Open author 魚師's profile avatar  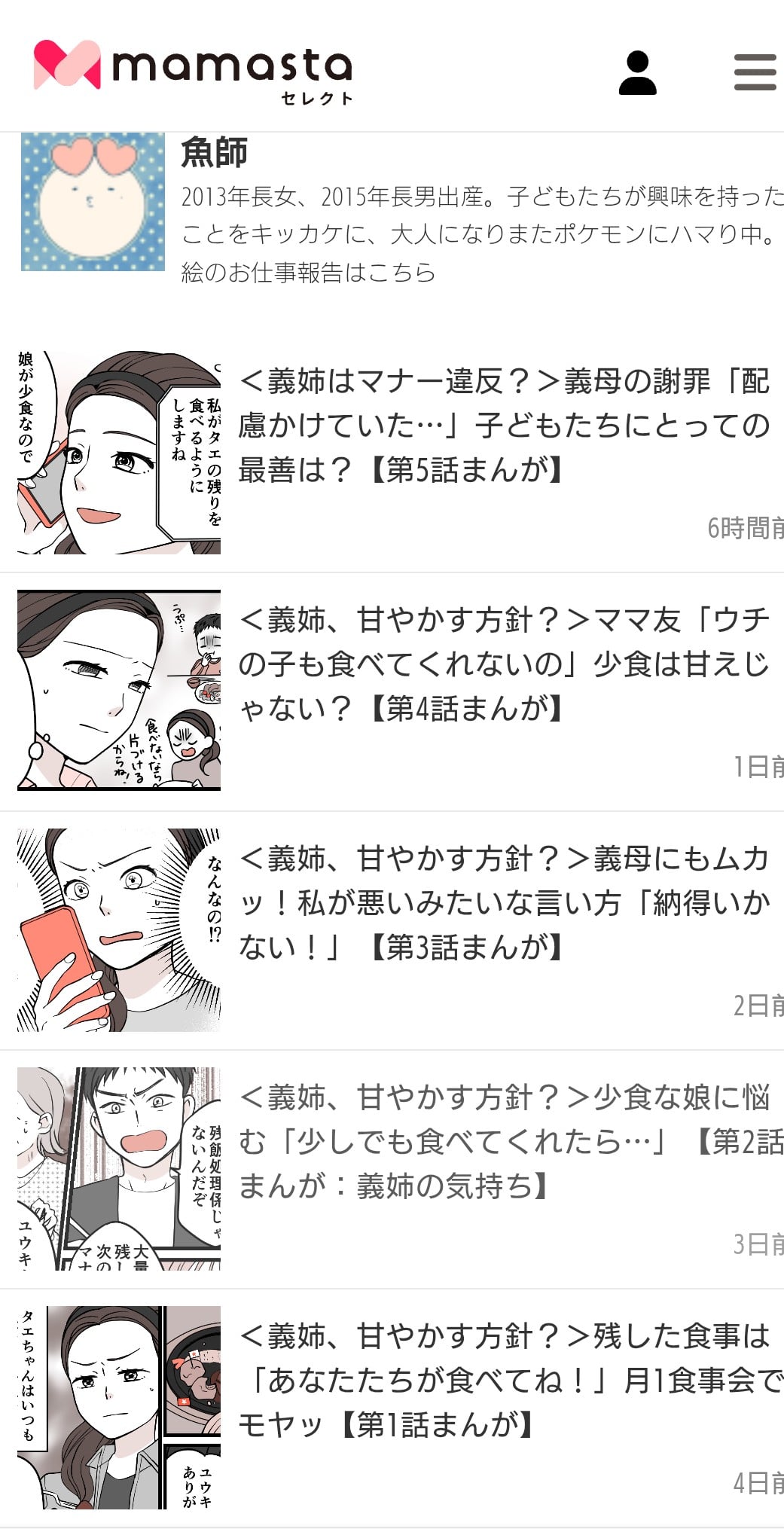pos(93,202)
